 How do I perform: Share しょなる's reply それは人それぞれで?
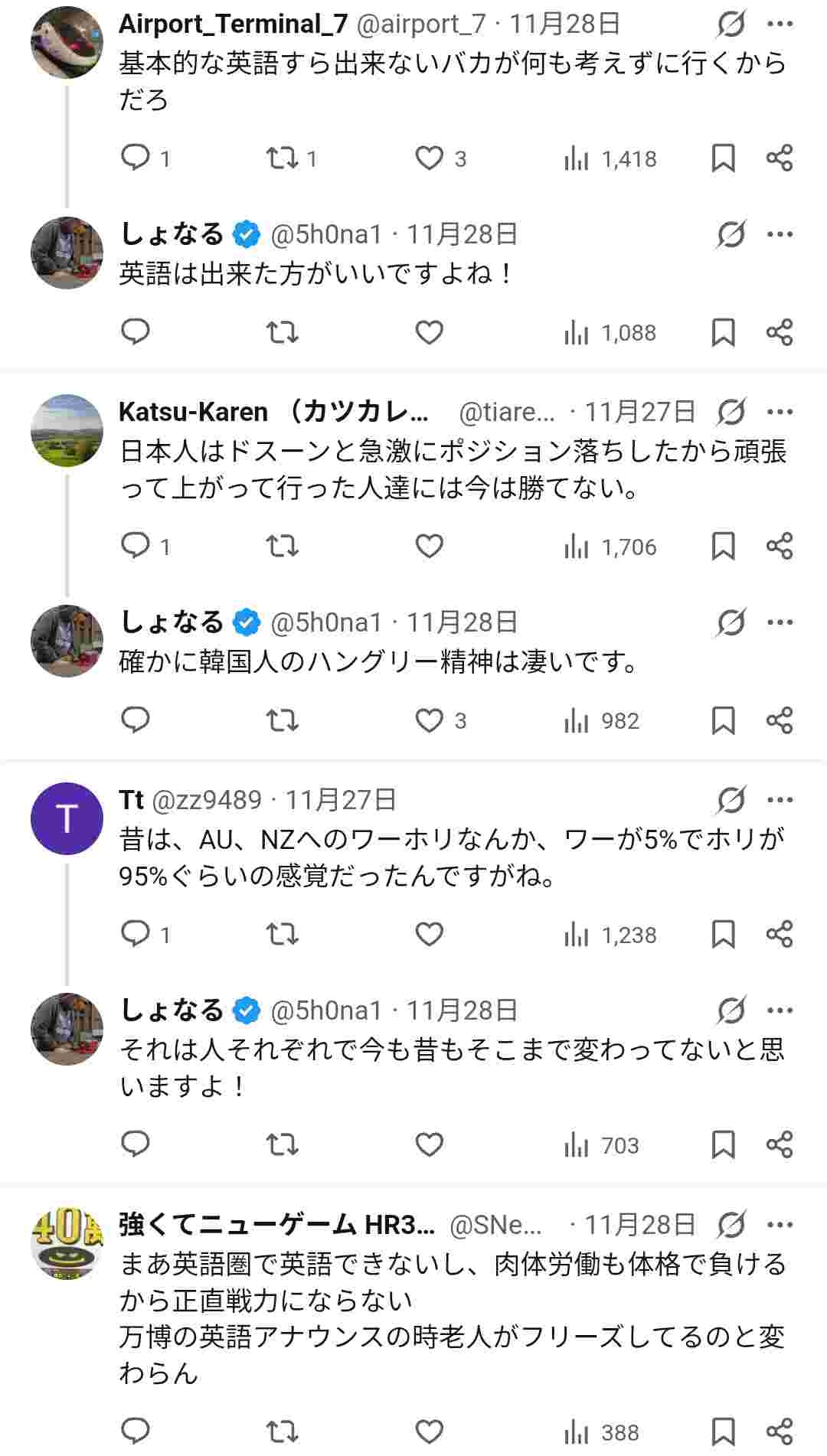[x=779, y=1144]
